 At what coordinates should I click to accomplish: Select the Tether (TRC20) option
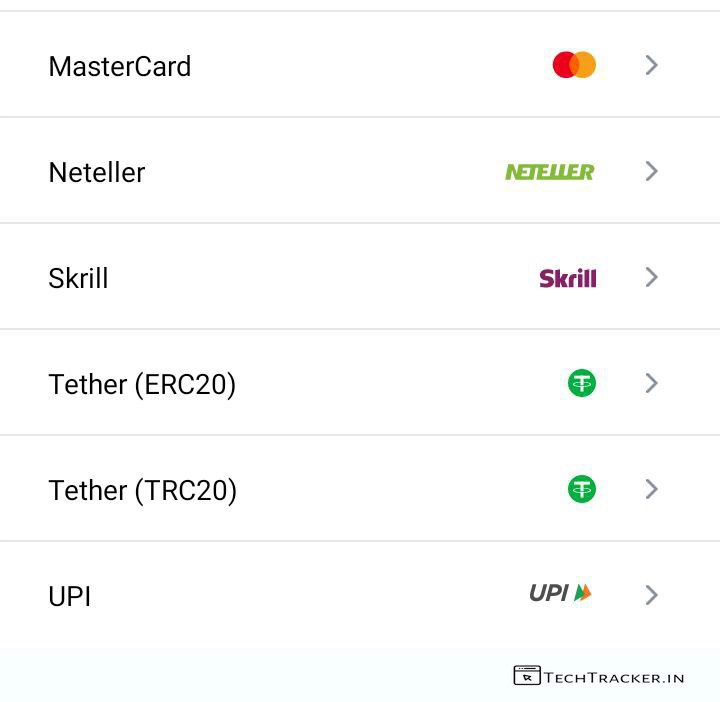[142, 490]
